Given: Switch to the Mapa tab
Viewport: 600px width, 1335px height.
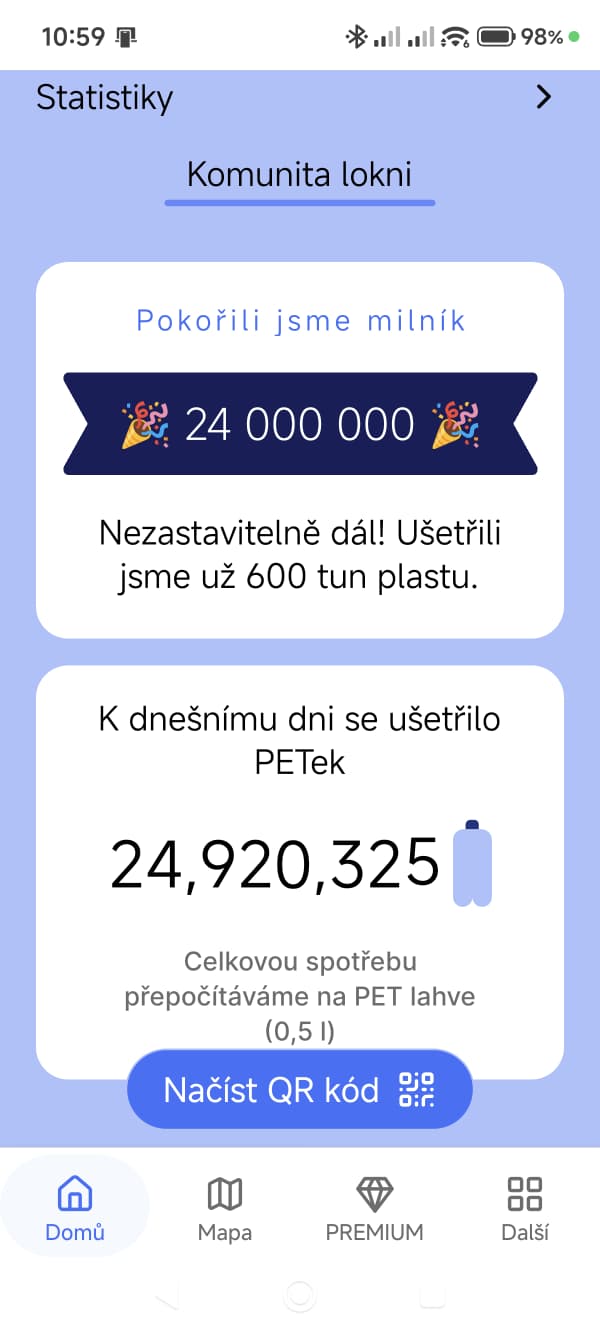Looking at the screenshot, I should (x=225, y=1207).
